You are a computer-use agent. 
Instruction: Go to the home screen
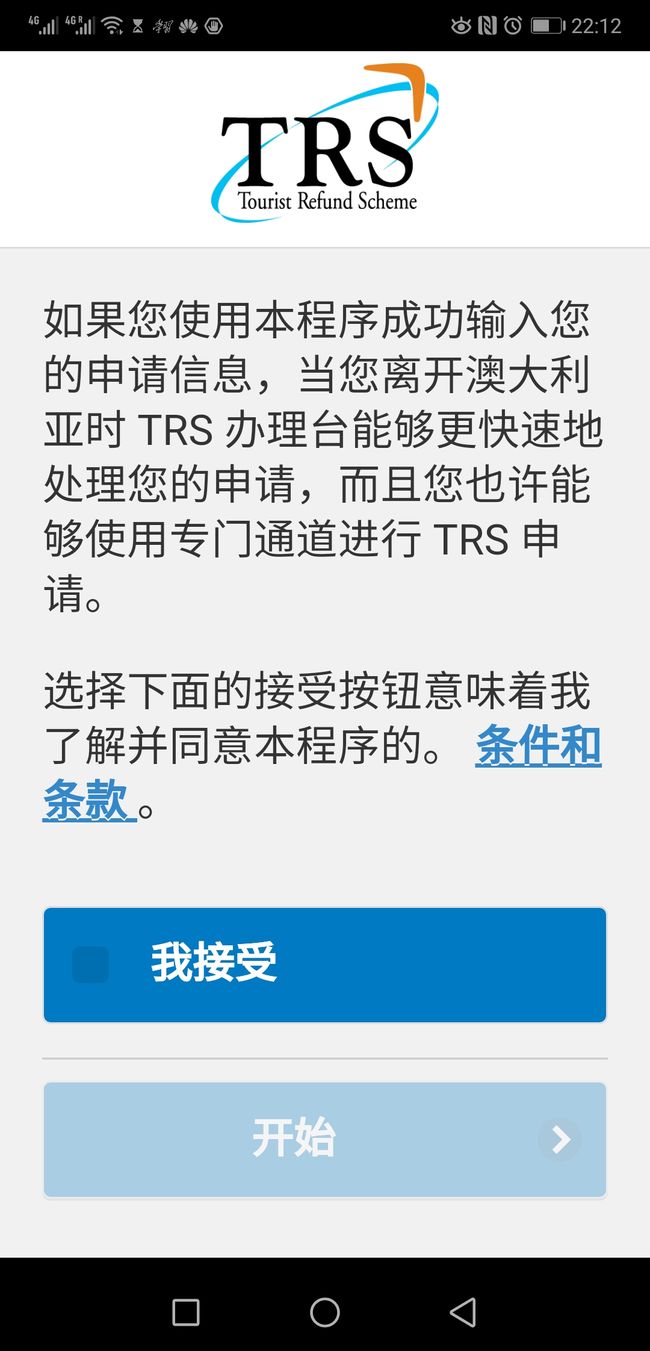pyautogui.click(x=325, y=1312)
